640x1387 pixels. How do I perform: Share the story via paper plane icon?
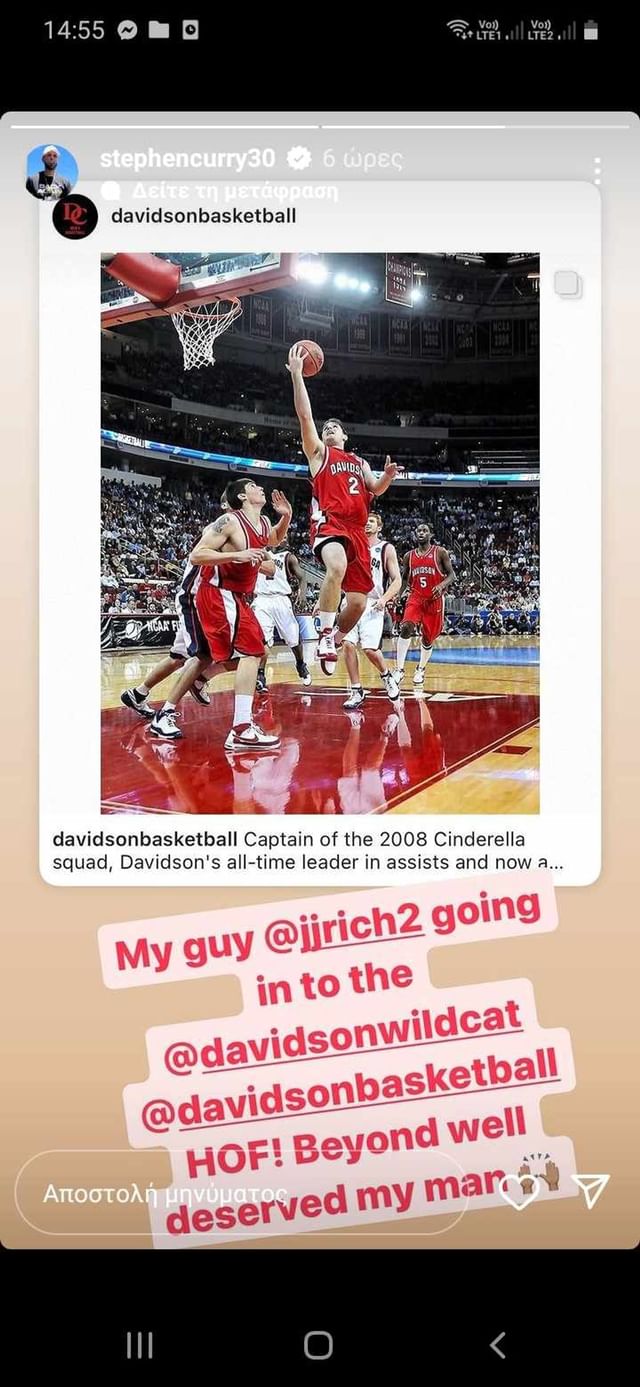pos(590,1191)
